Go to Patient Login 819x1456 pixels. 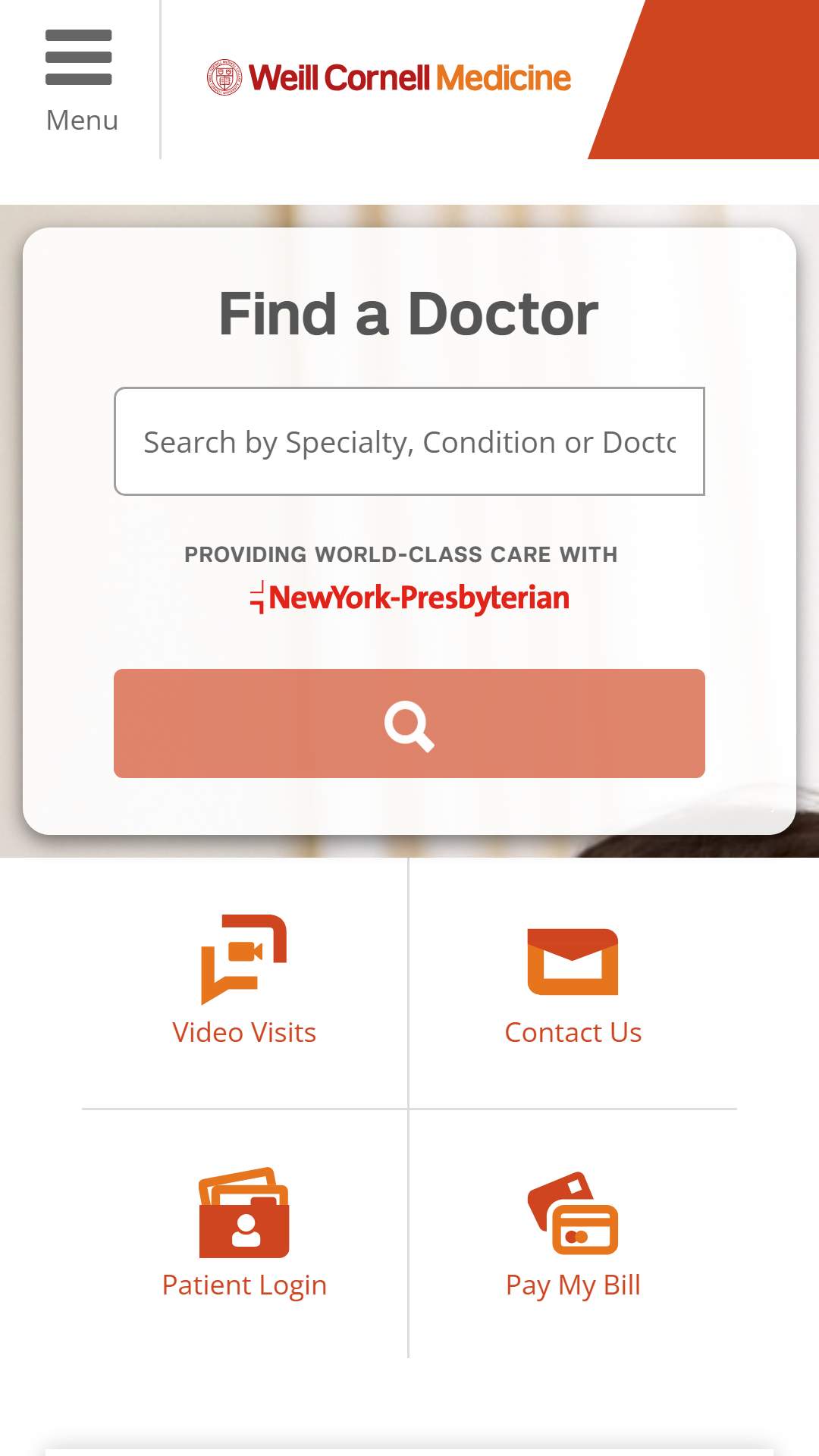pos(244,1234)
